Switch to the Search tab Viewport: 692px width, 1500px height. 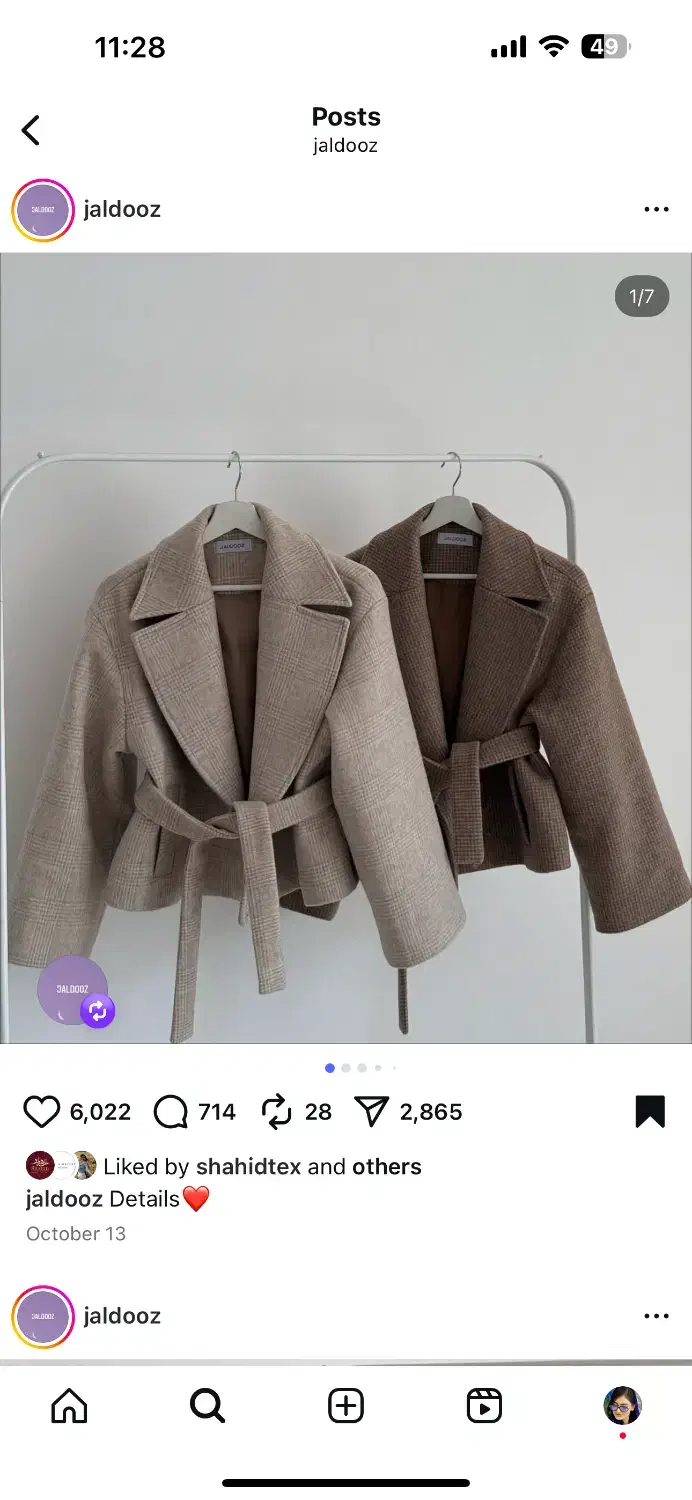click(x=207, y=1406)
